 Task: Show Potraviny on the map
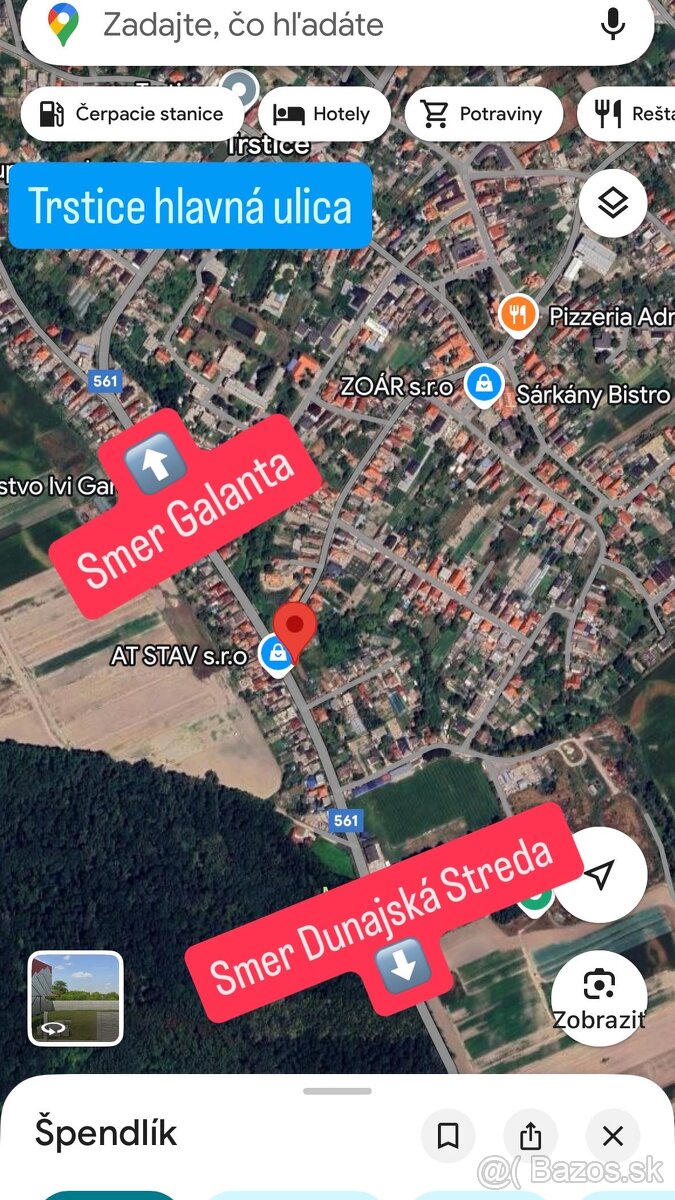pyautogui.click(x=482, y=114)
